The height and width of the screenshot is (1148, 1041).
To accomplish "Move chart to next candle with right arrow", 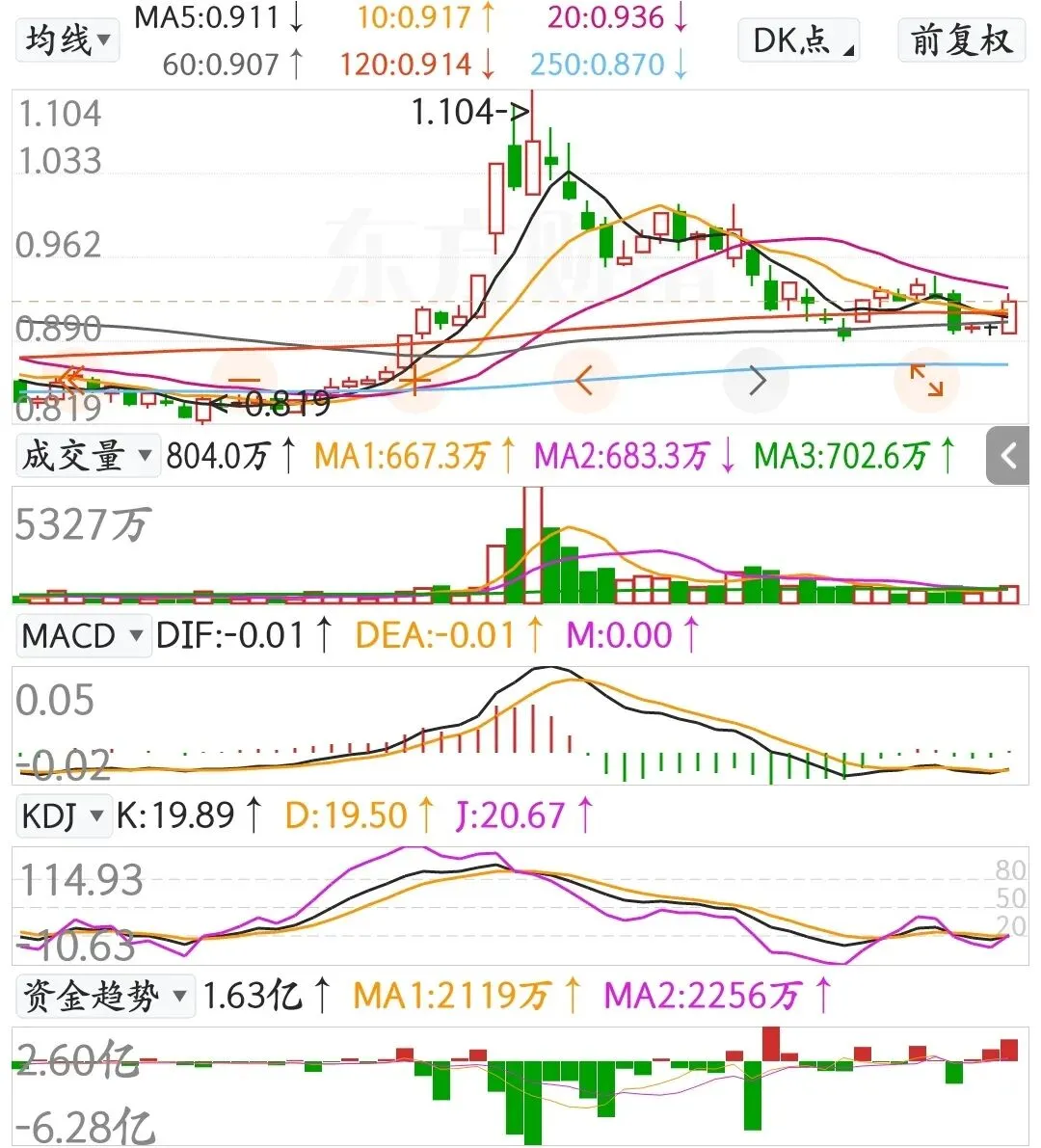I will pos(757,380).
